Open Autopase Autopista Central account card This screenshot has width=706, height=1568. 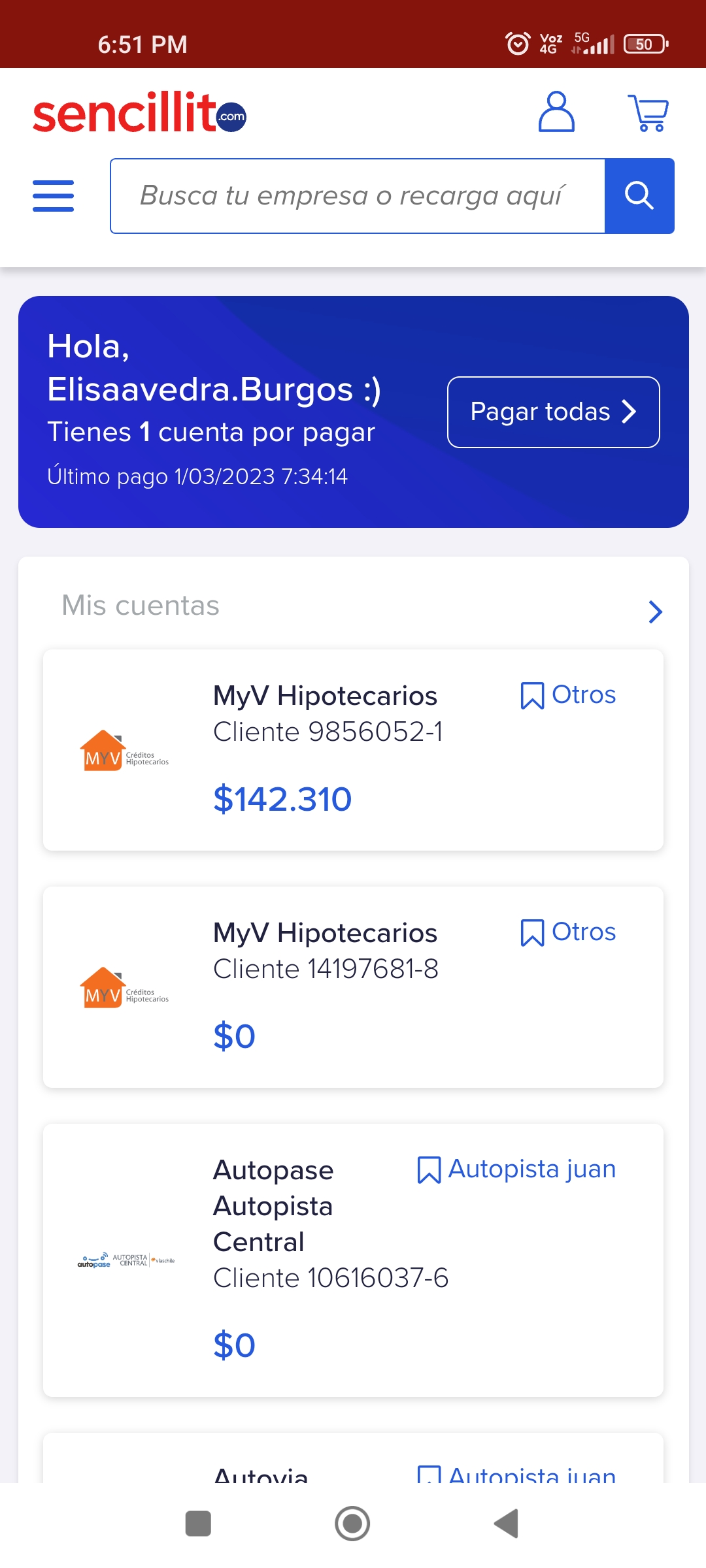coord(353,1260)
